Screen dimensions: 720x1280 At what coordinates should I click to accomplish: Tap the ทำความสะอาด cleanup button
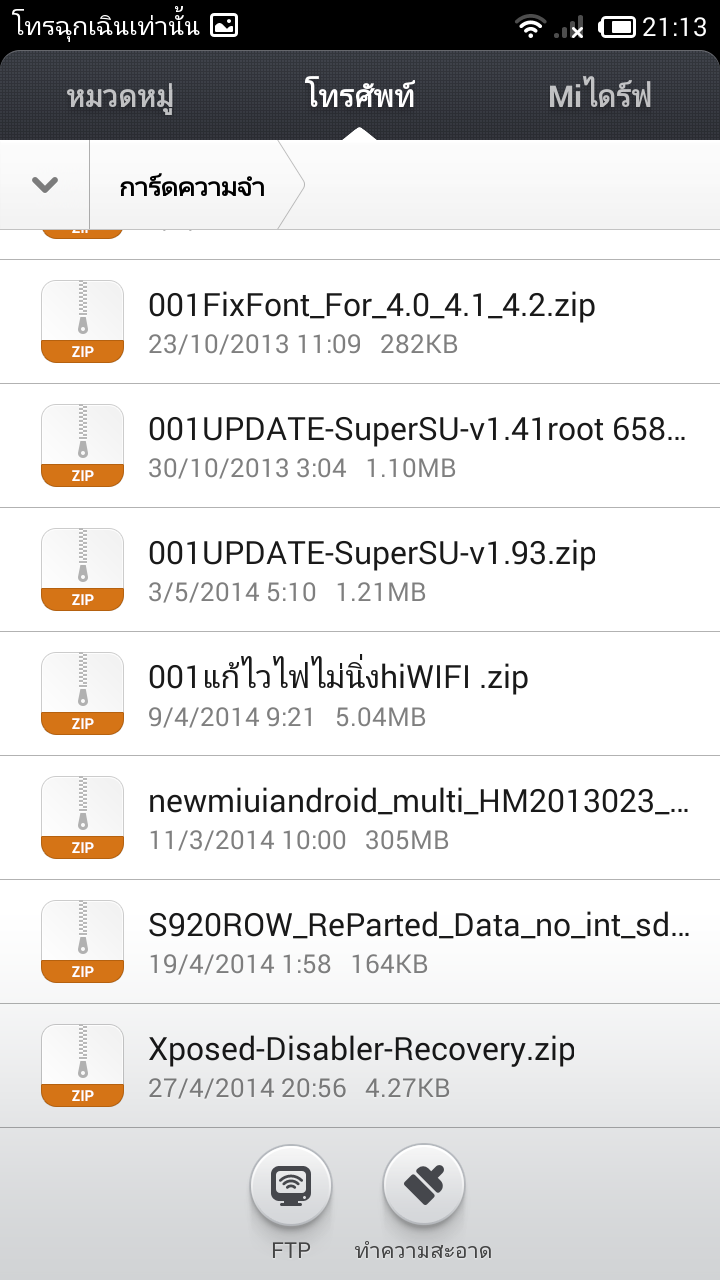coord(423,1187)
